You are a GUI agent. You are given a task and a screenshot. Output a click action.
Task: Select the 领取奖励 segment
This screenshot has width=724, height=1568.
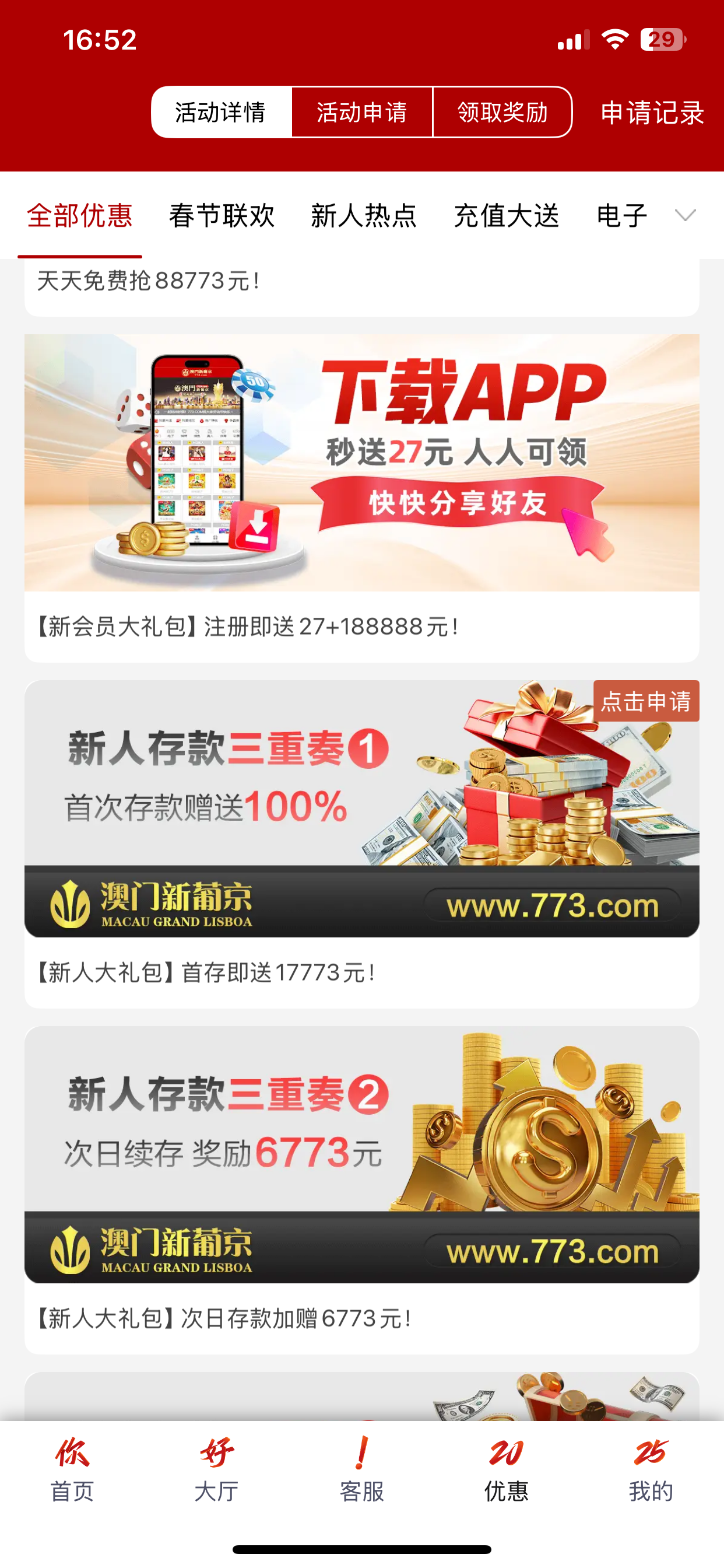(502, 112)
